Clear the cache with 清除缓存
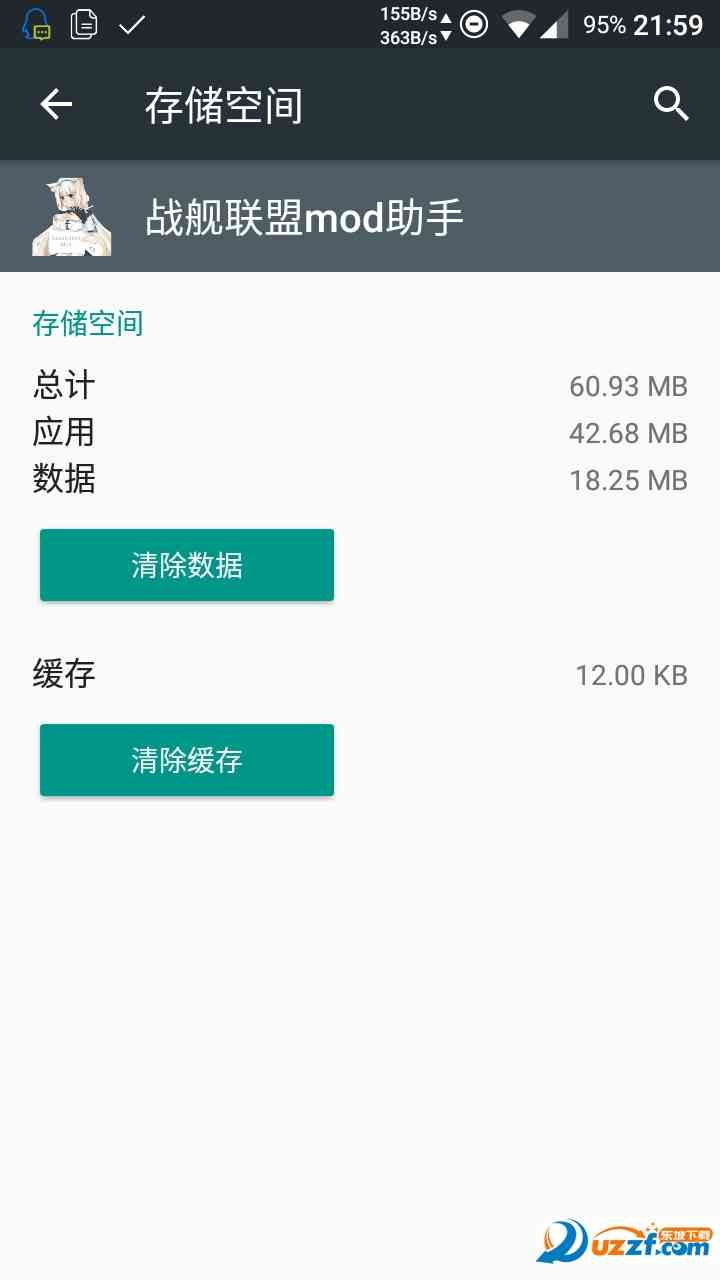This screenshot has height=1280, width=720. 187,760
